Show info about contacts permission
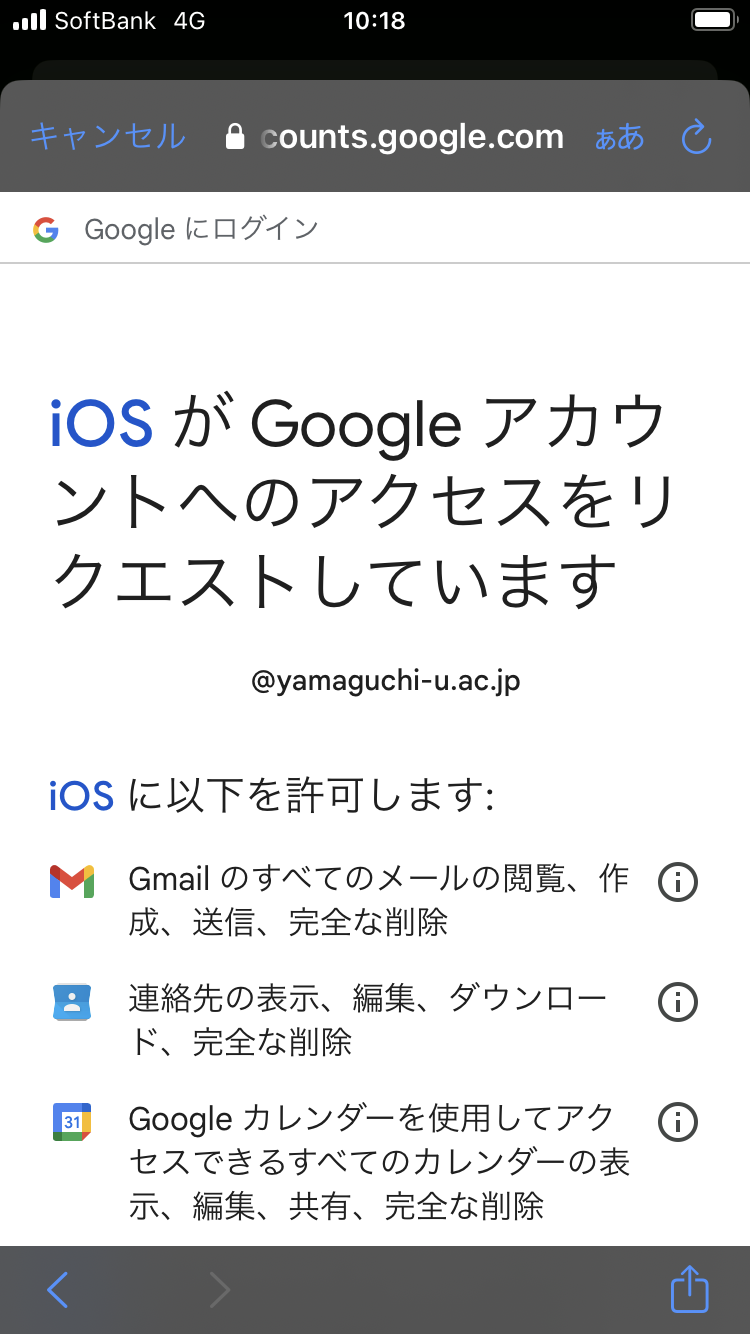Viewport: 750px width, 1334px height. (x=677, y=1001)
